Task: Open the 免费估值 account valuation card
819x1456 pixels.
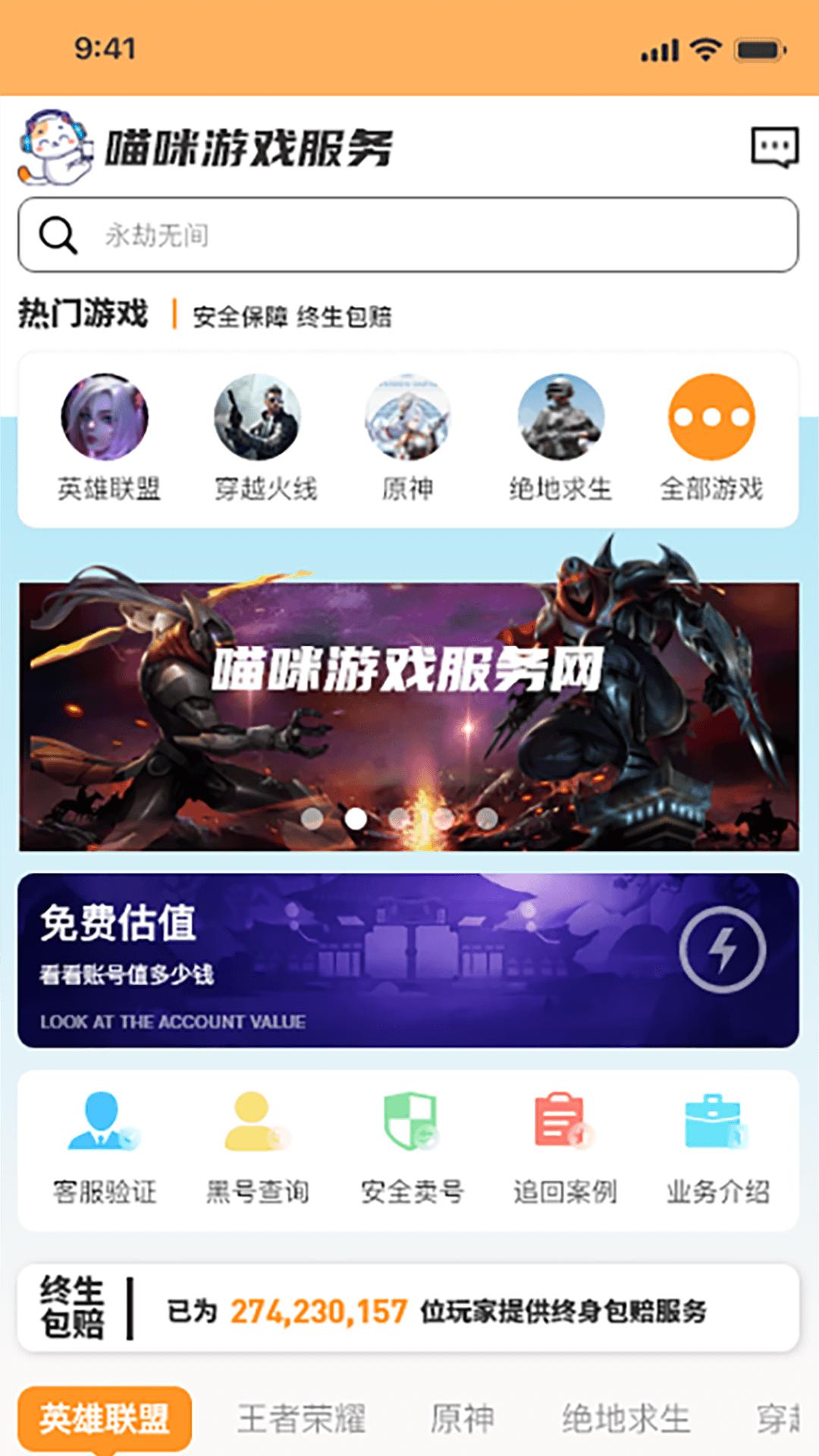Action: point(408,960)
